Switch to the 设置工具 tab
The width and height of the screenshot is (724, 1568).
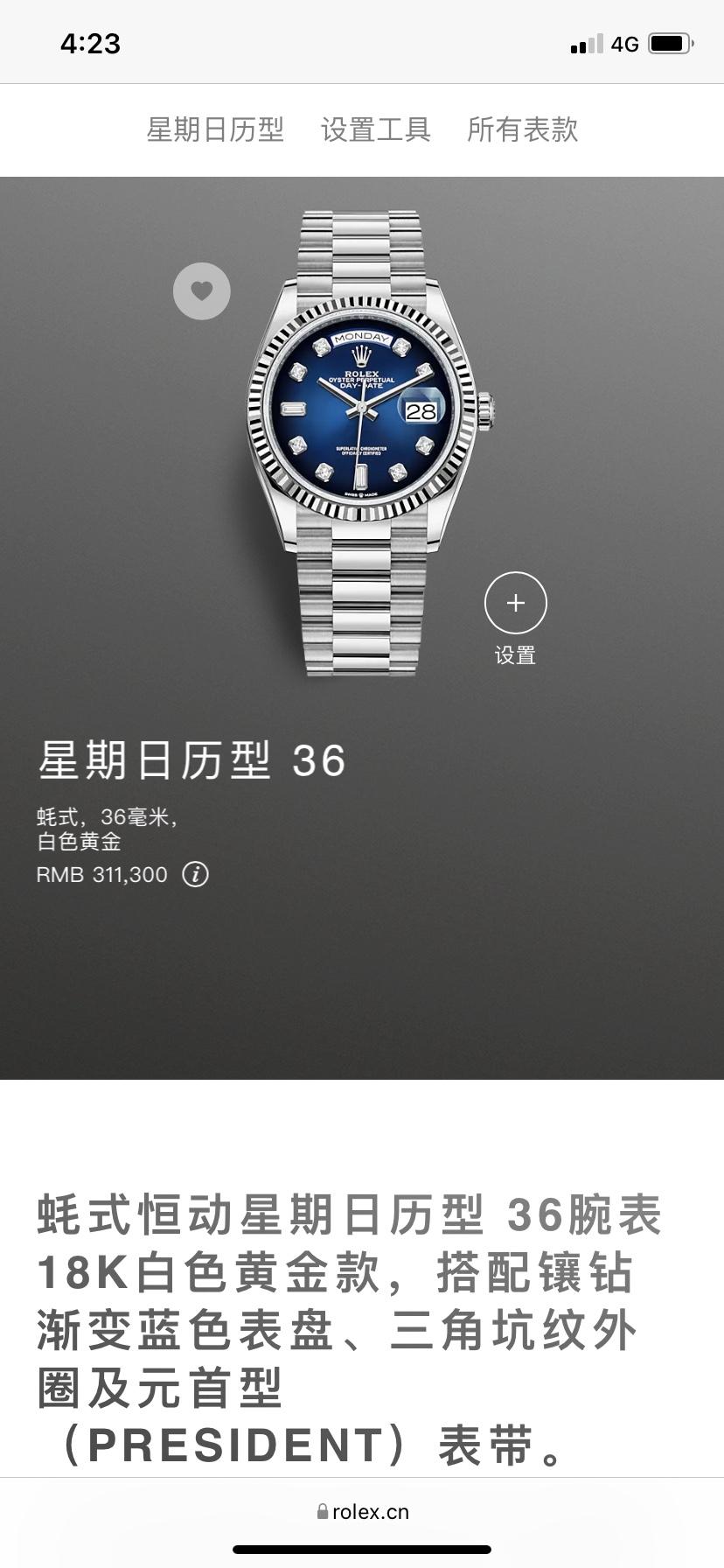click(375, 130)
